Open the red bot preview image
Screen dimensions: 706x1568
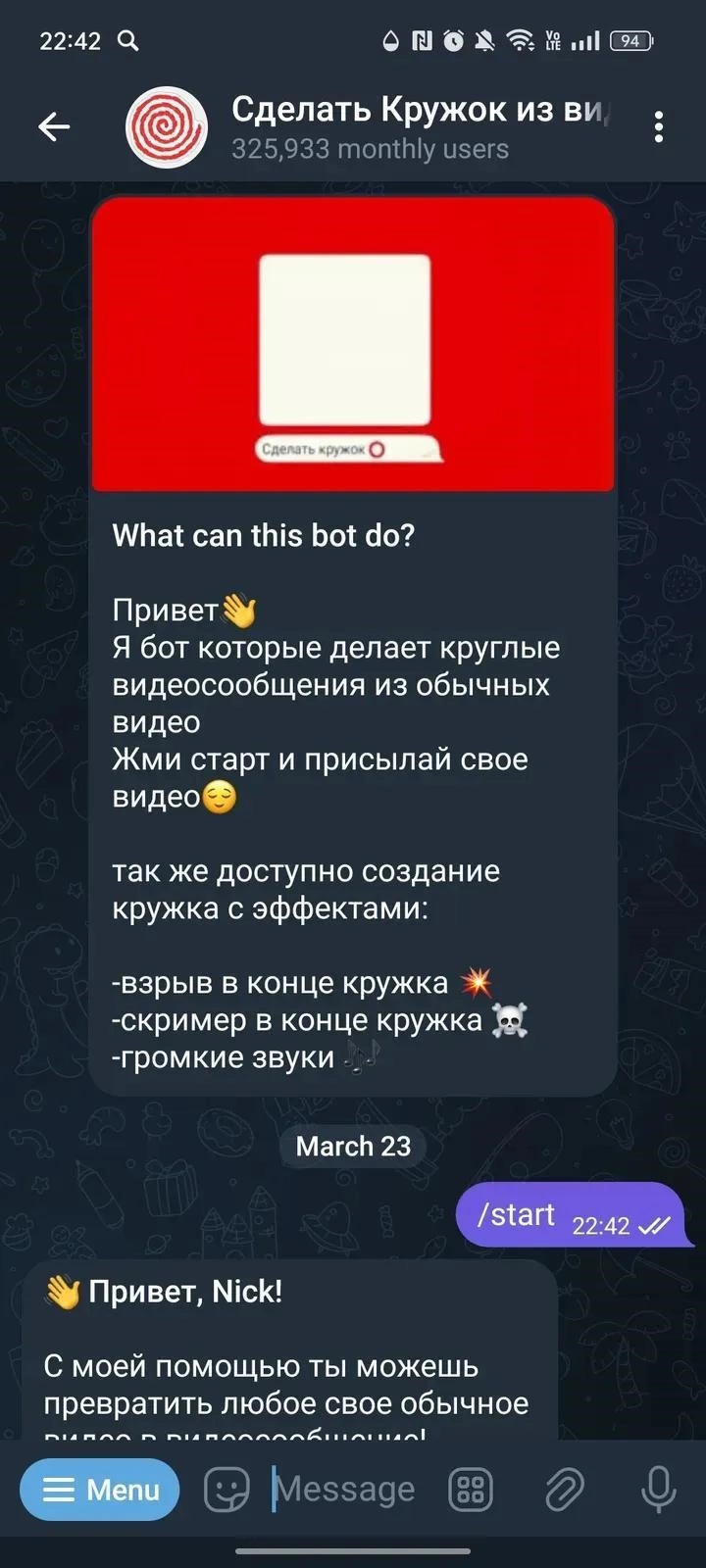pos(353,343)
